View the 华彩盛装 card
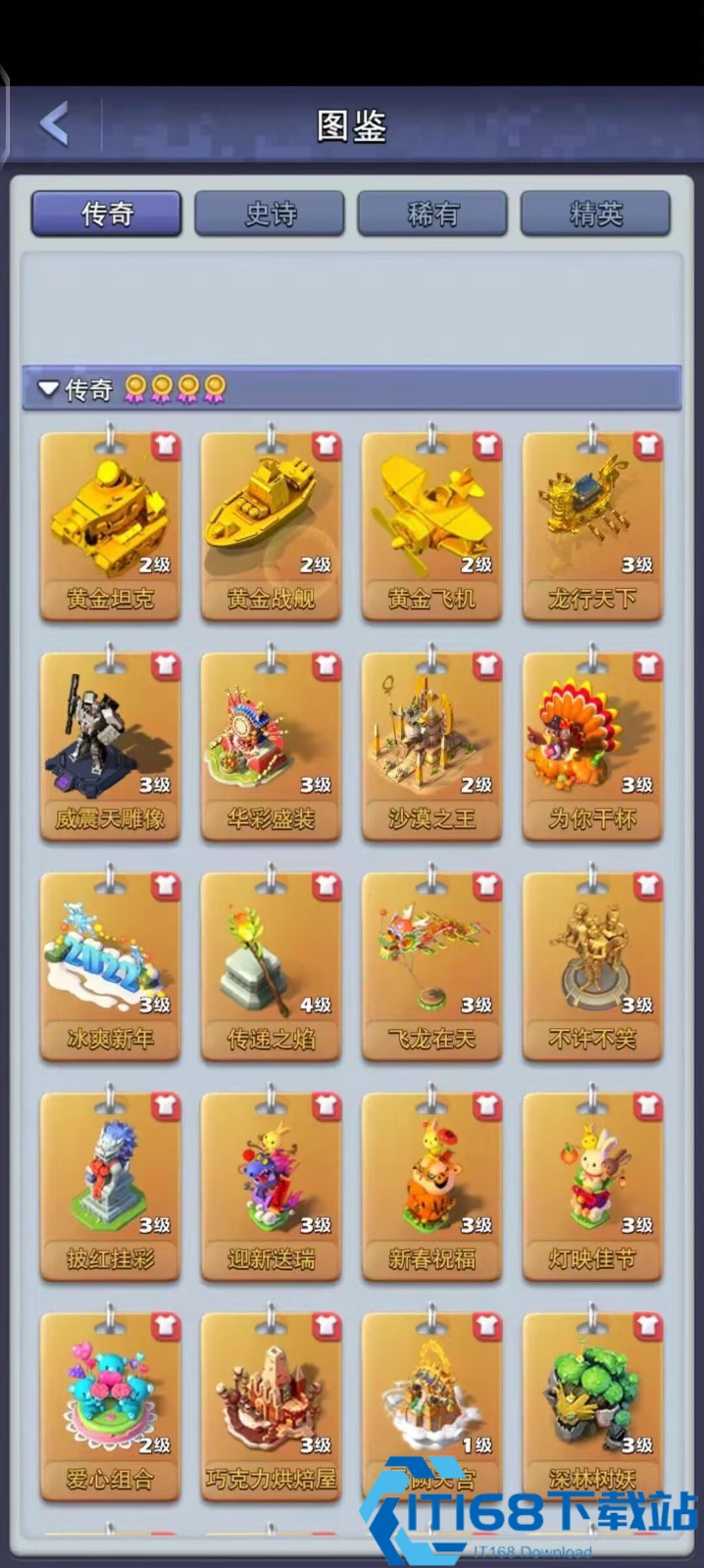The height and width of the screenshot is (1568, 704). click(x=271, y=747)
